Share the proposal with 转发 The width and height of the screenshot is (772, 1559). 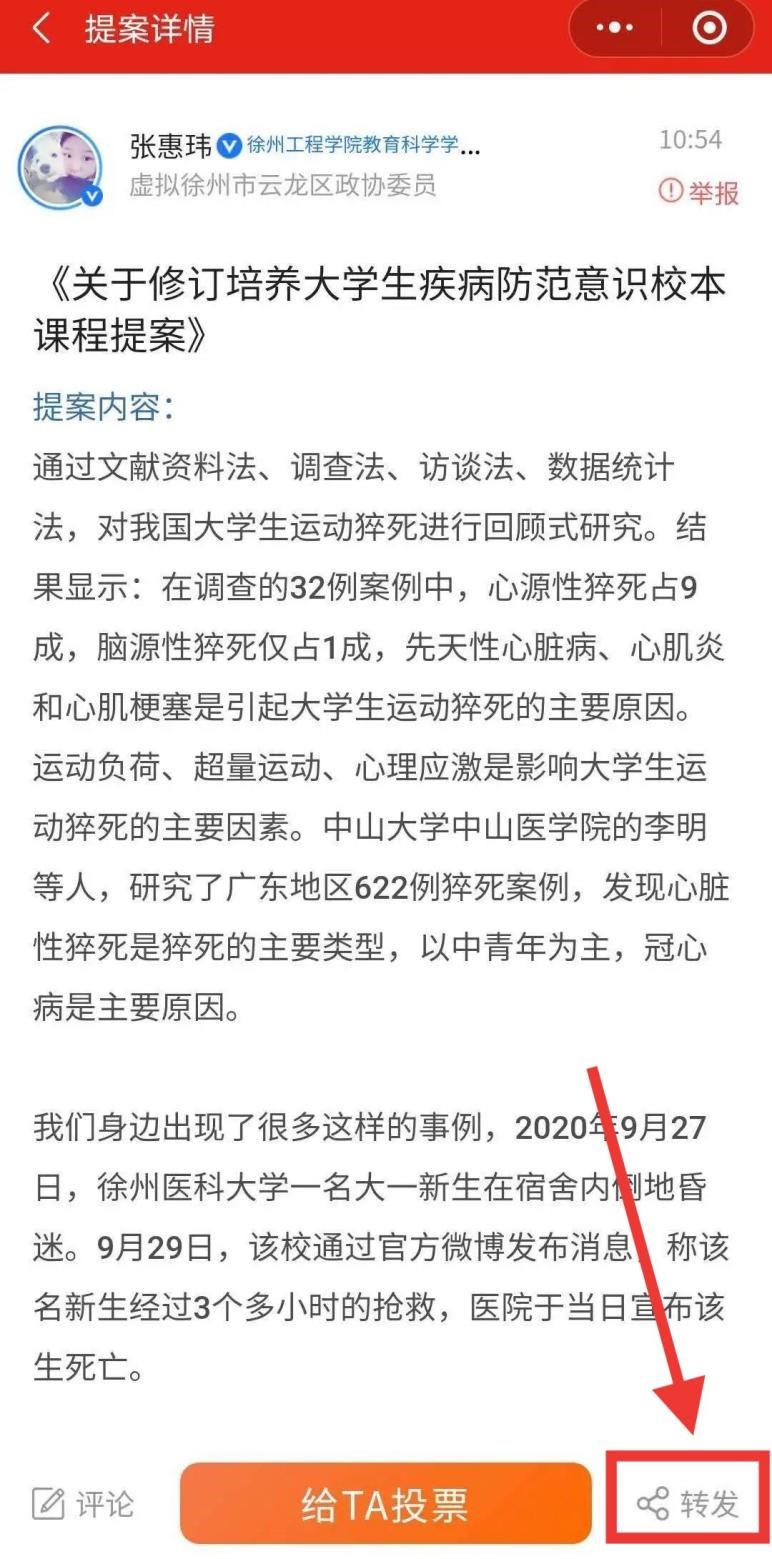(689, 1503)
